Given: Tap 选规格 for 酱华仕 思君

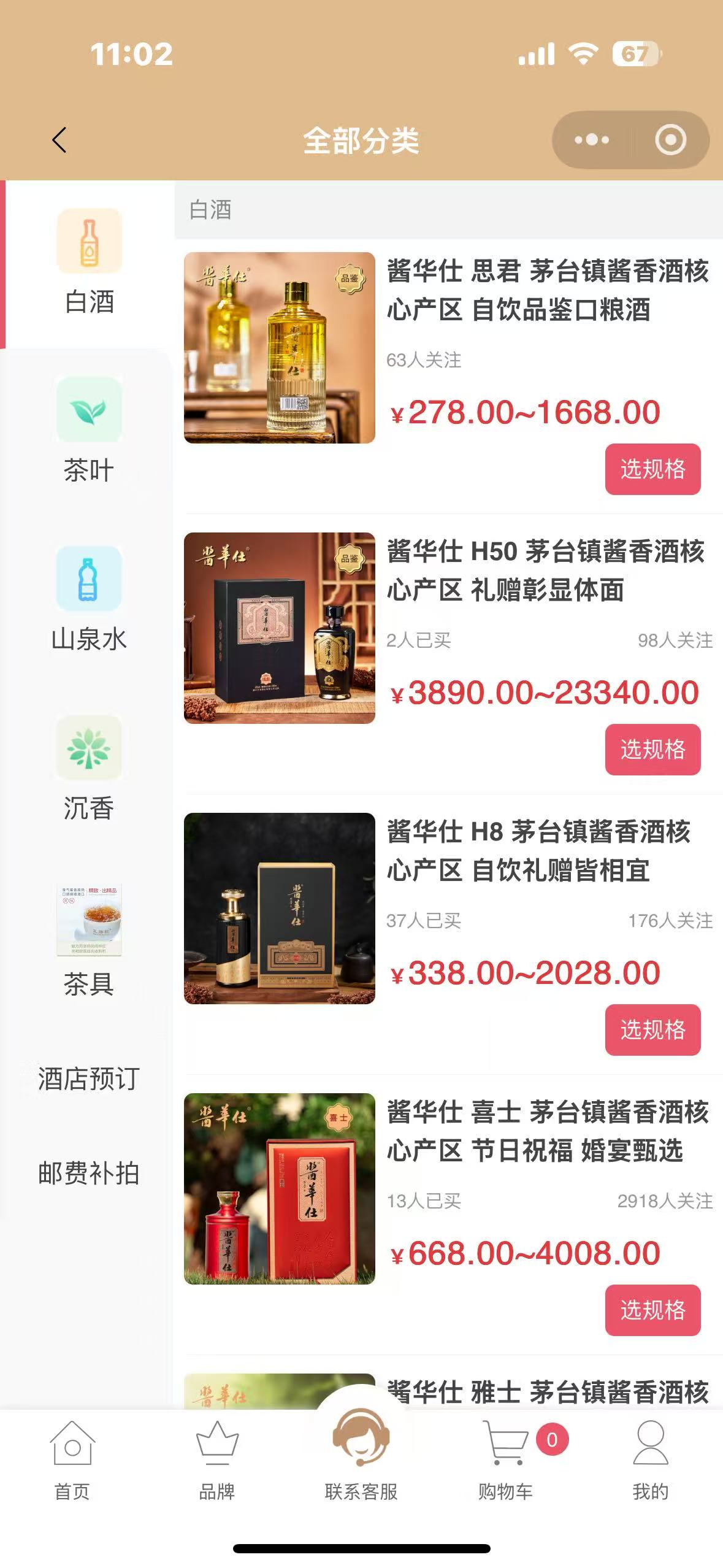Looking at the screenshot, I should pyautogui.click(x=652, y=469).
